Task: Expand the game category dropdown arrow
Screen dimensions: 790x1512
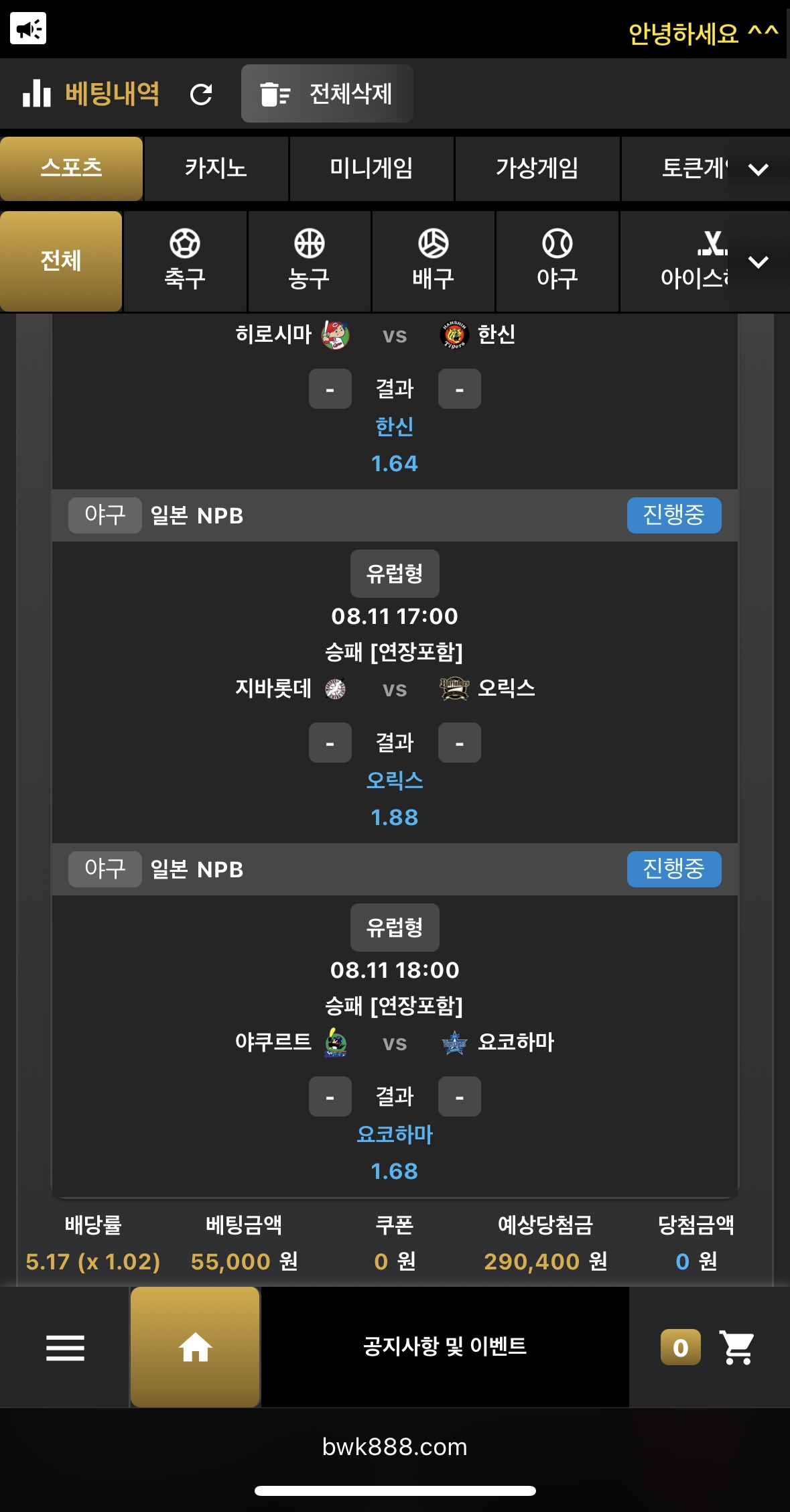Action: 759,169
